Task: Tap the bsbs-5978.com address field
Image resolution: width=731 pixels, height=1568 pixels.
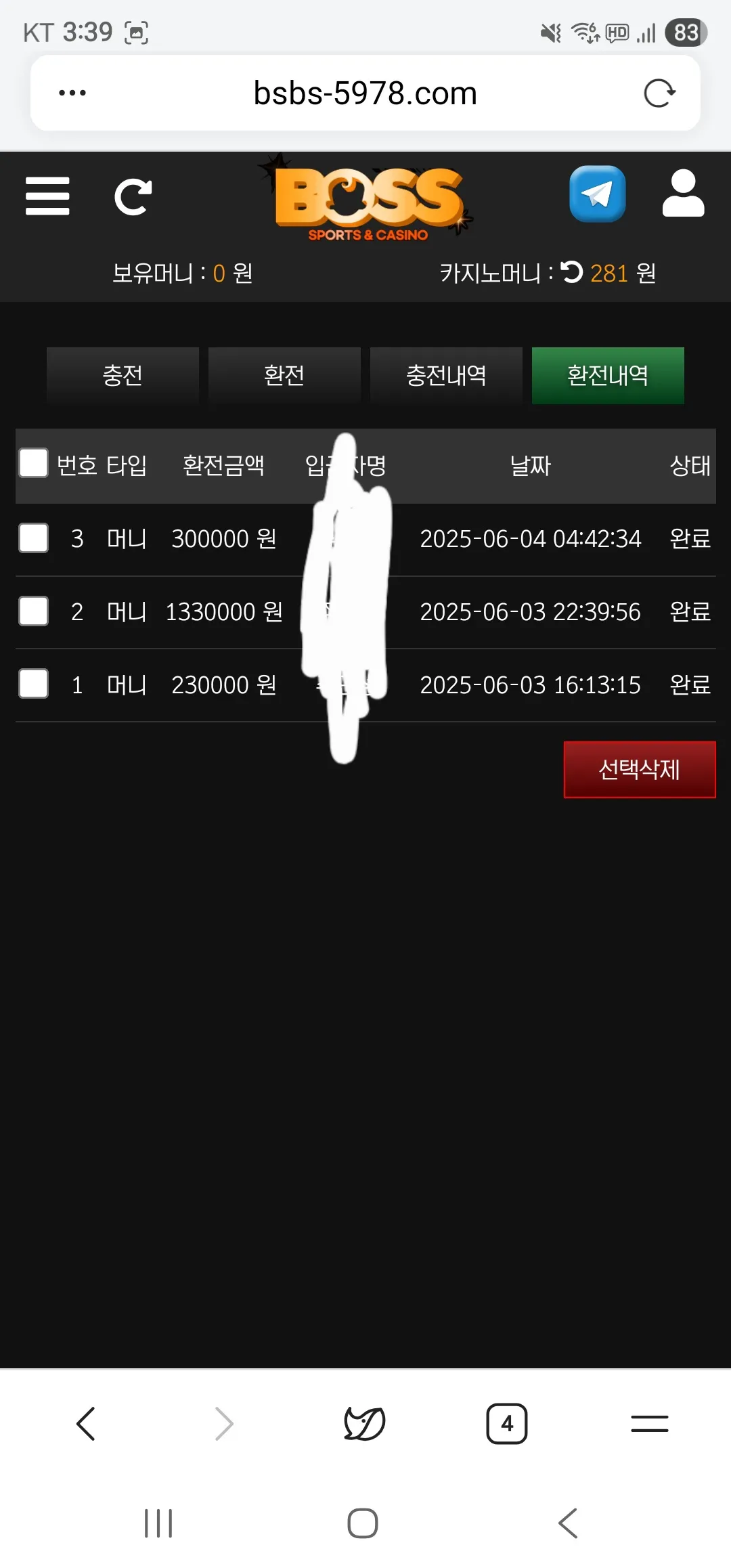Action: click(x=365, y=93)
